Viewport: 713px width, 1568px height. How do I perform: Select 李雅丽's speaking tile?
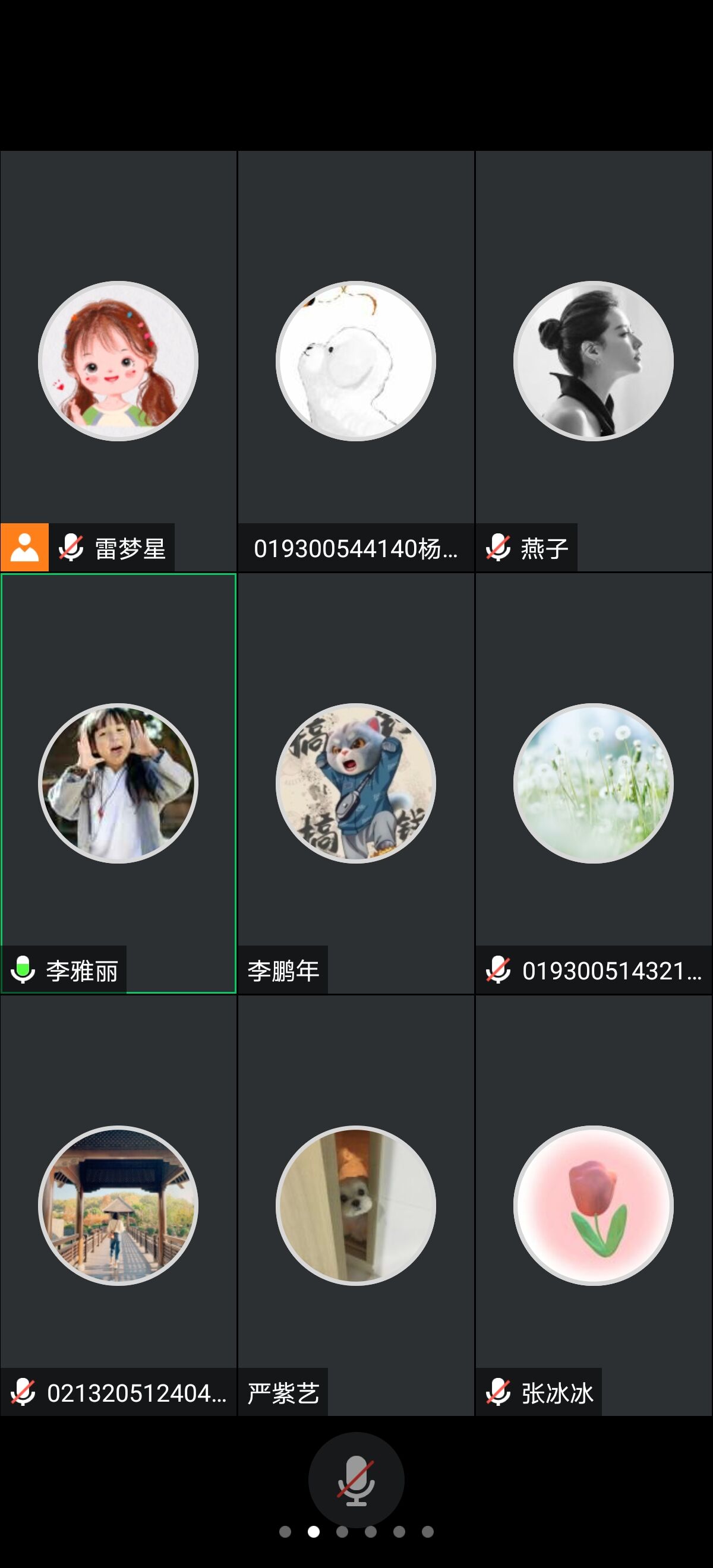[x=118, y=783]
